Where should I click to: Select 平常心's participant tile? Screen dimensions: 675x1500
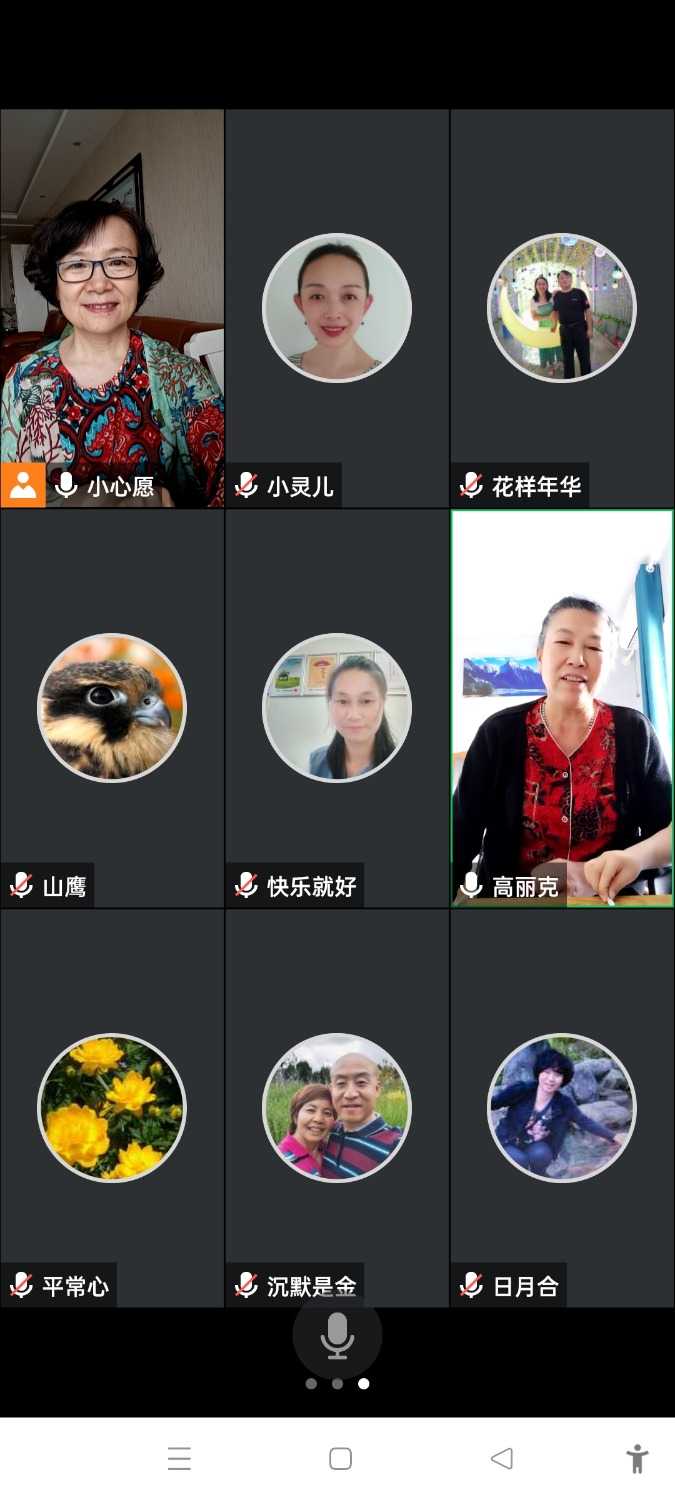112,1108
